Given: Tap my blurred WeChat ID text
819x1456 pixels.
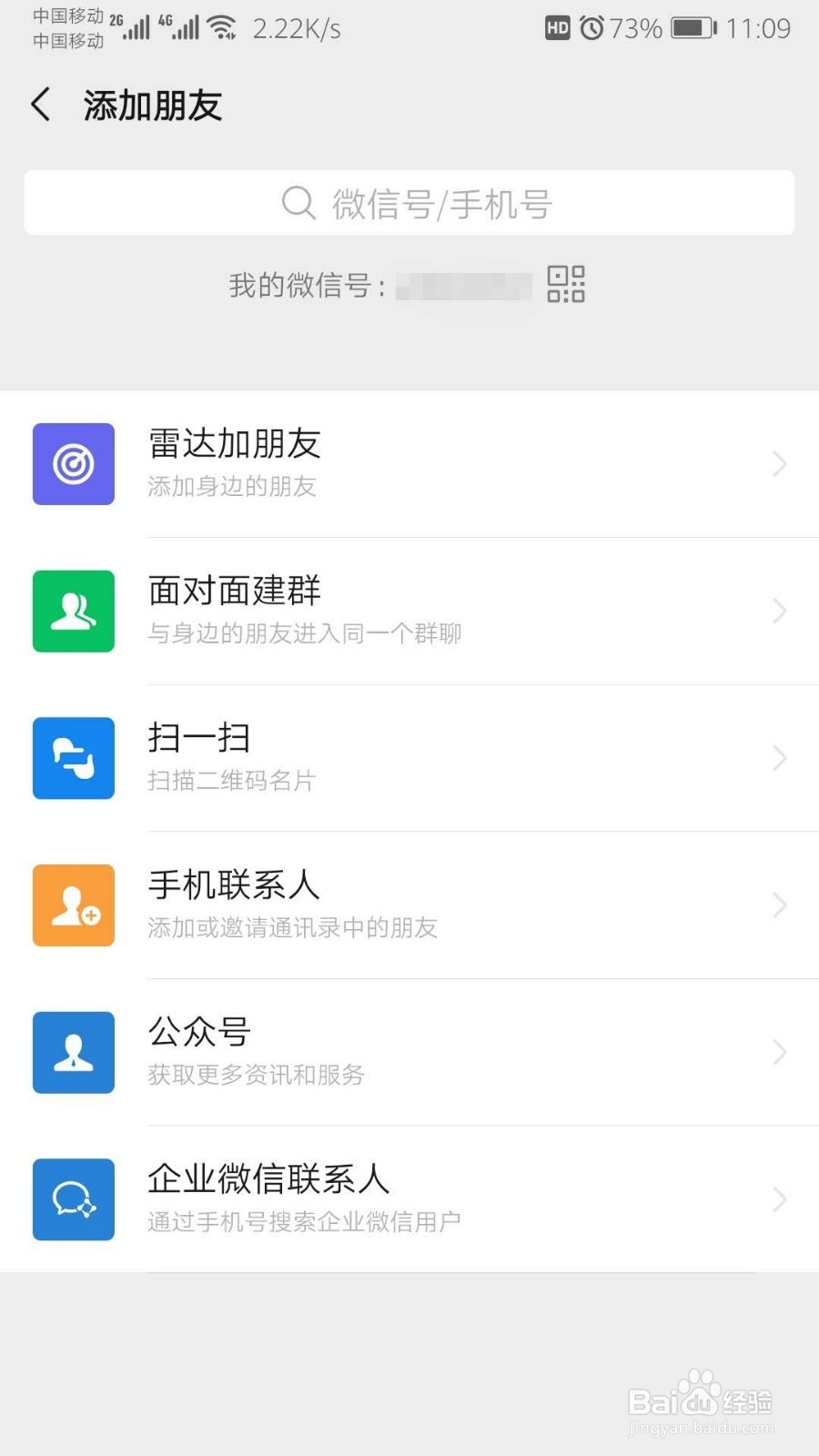Looking at the screenshot, I should point(464,285).
